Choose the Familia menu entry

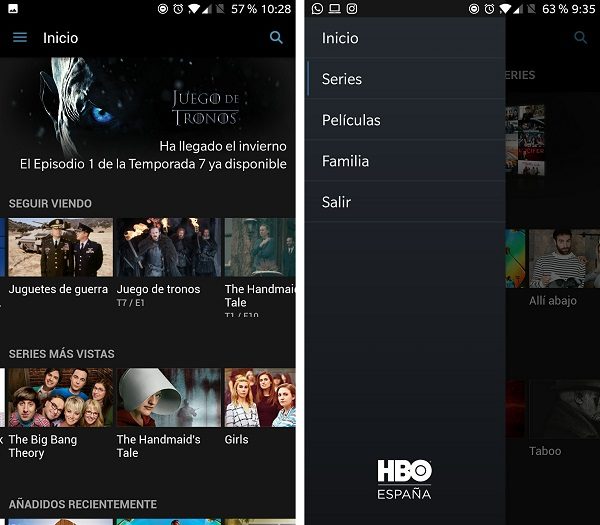(x=345, y=161)
